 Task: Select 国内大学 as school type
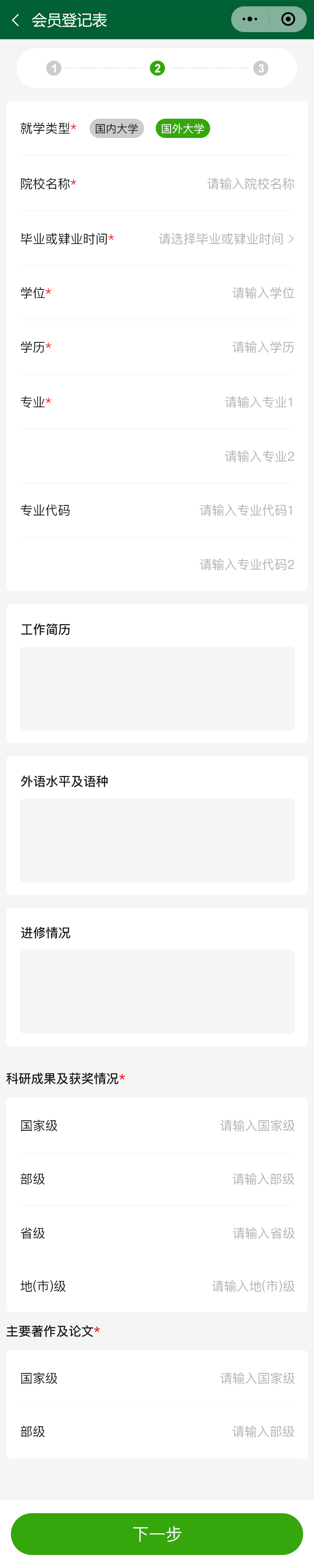click(x=116, y=128)
